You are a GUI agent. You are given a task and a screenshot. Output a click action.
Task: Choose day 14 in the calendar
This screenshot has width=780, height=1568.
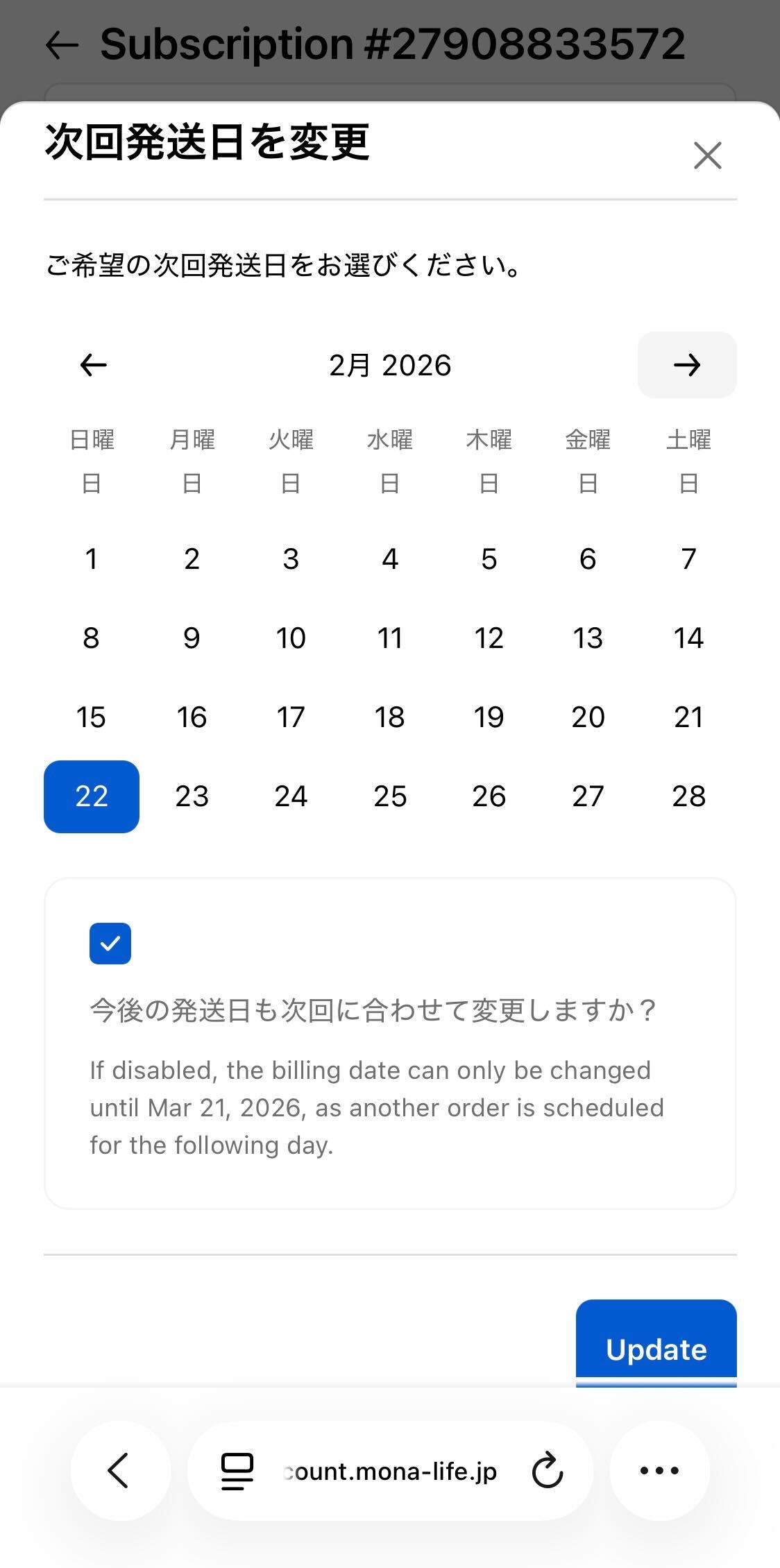coord(688,638)
